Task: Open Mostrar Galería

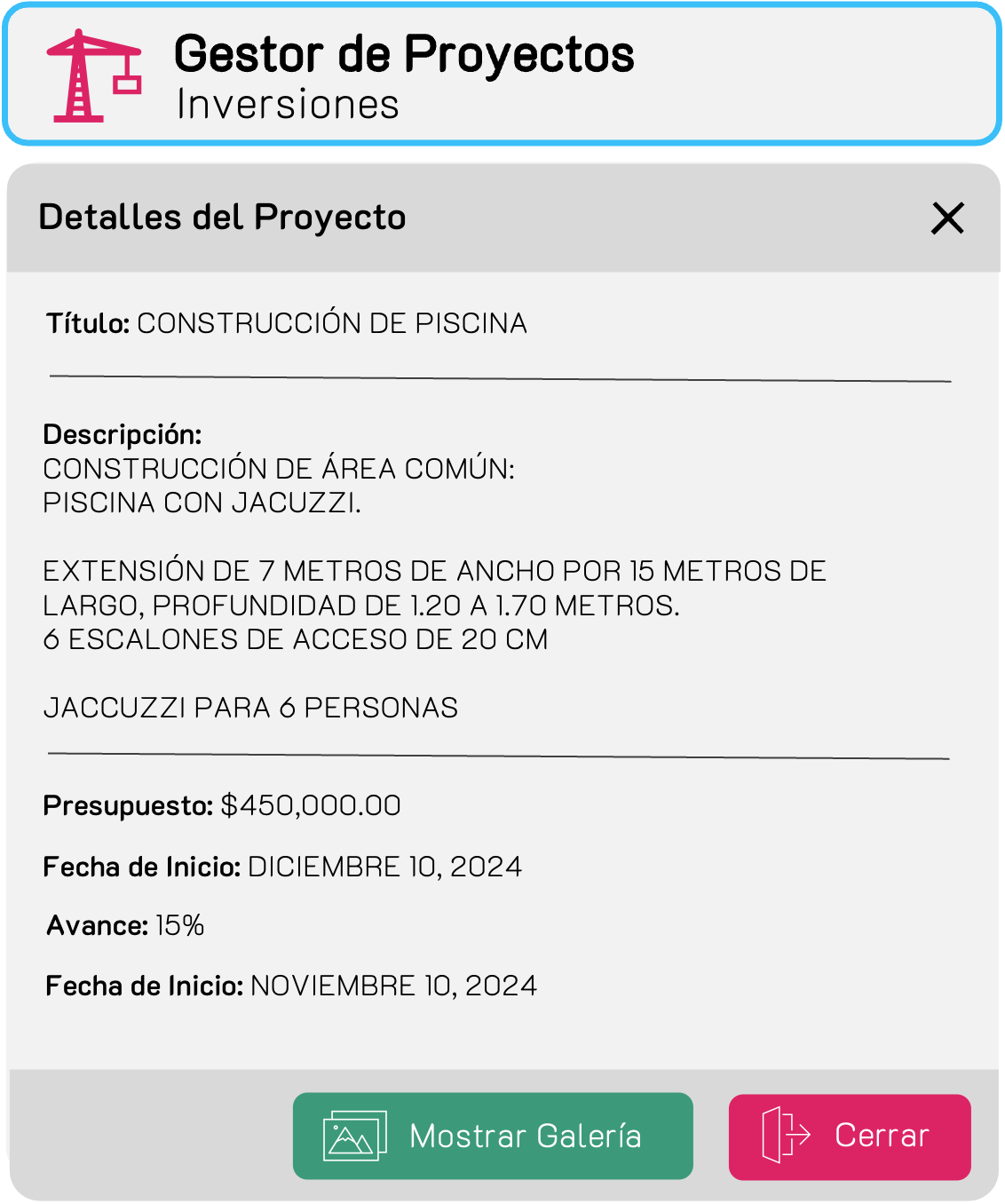Action: (x=493, y=1136)
